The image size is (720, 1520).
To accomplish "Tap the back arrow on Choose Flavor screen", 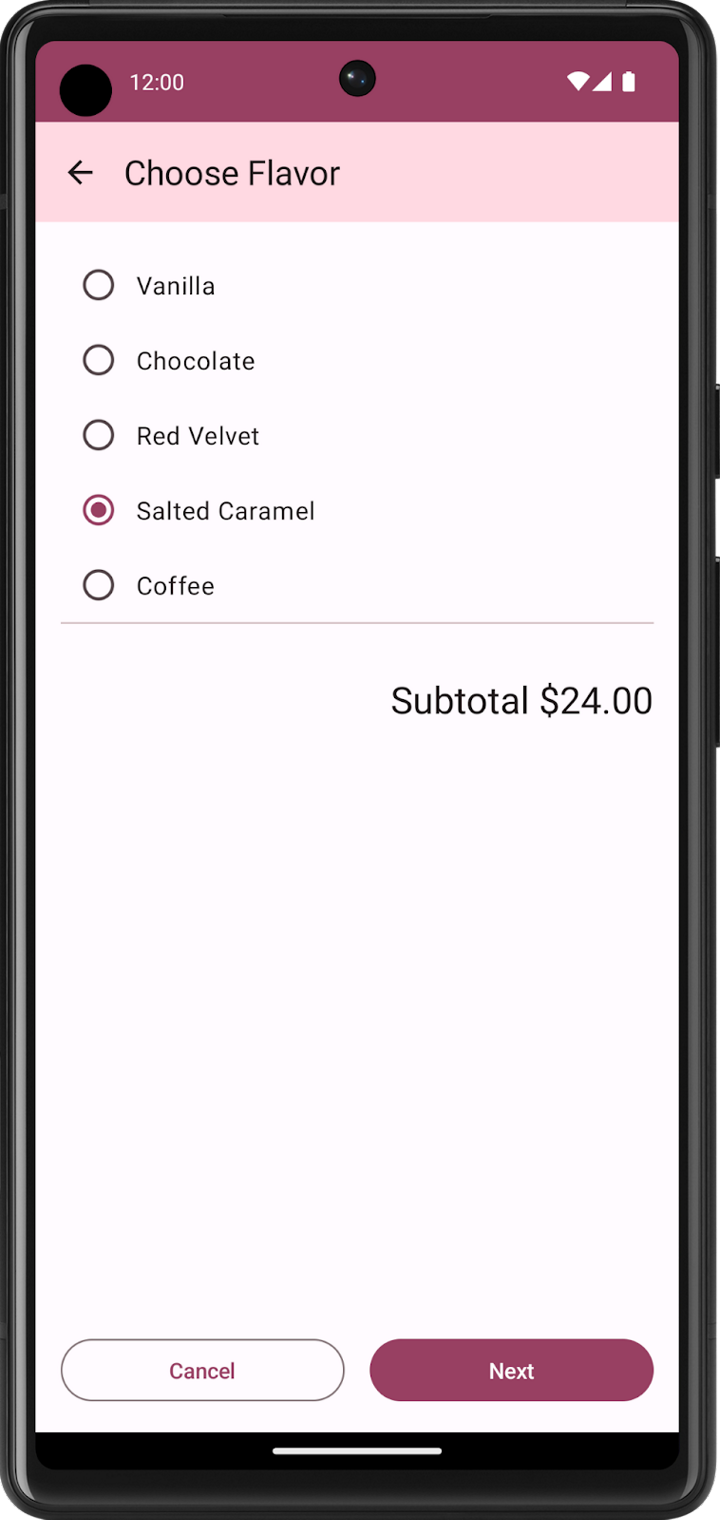I will (x=80, y=172).
